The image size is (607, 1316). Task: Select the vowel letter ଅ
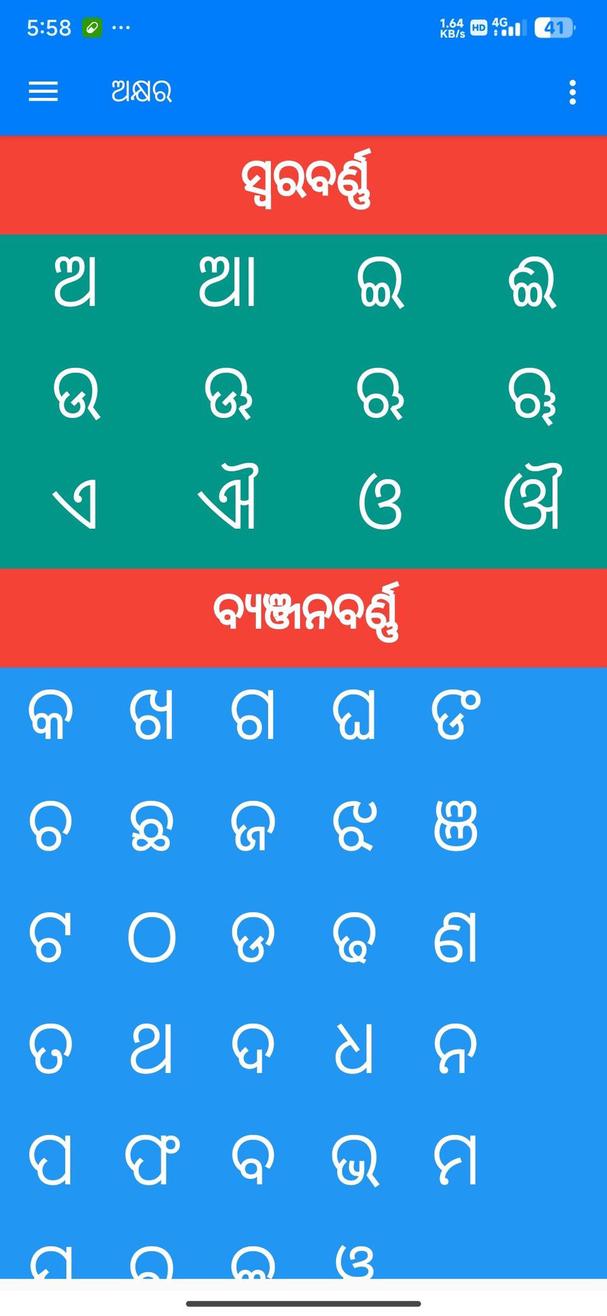tap(81, 284)
